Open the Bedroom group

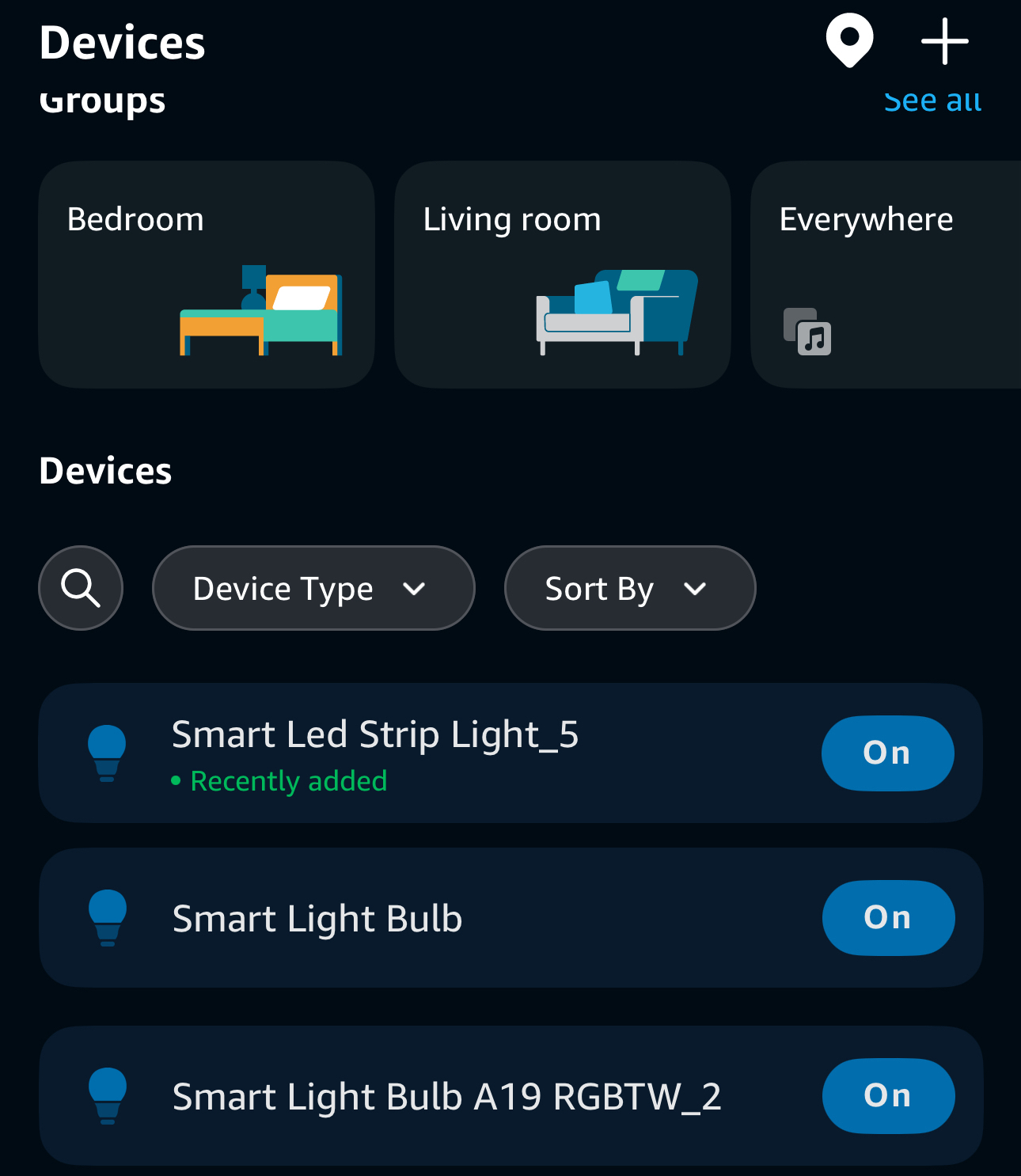[x=206, y=274]
